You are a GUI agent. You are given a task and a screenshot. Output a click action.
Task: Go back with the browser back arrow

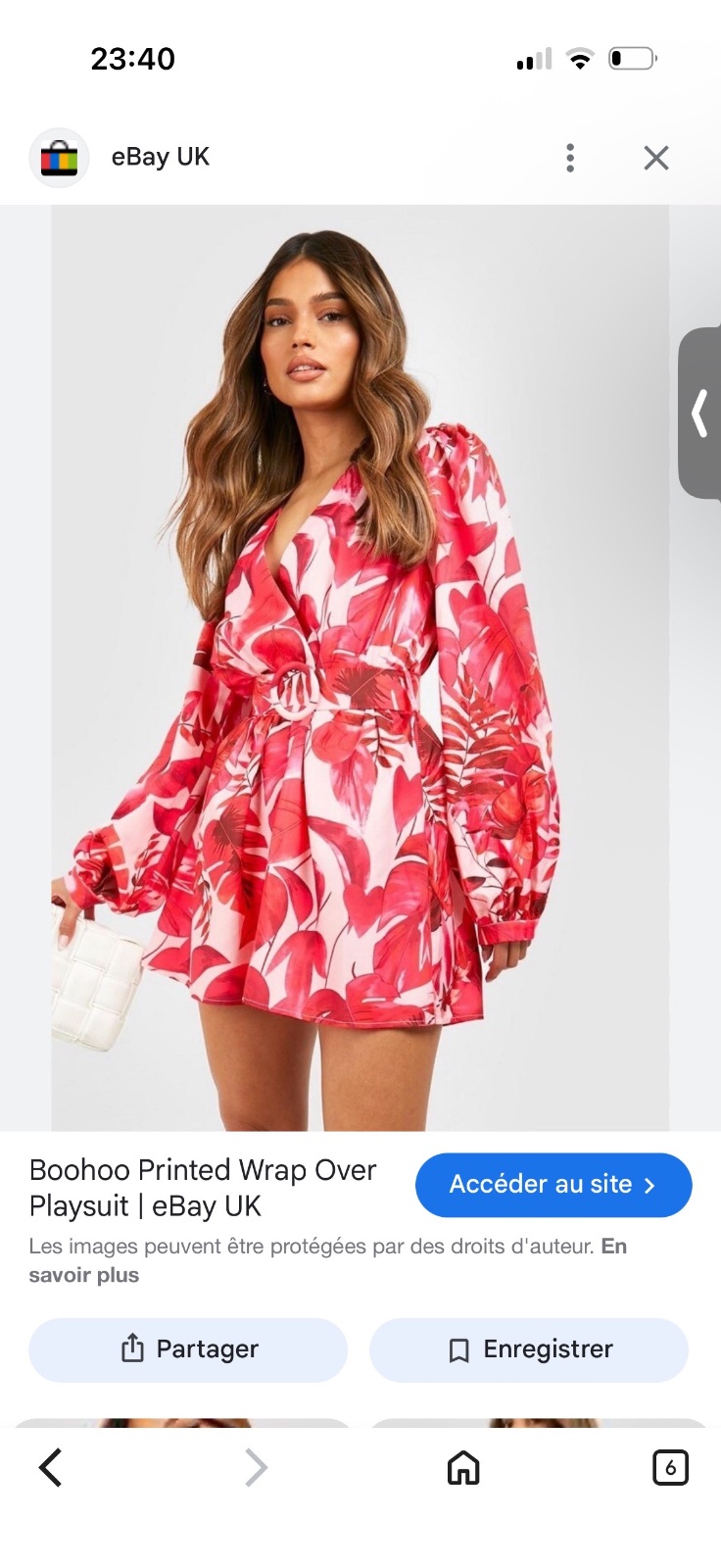tap(51, 1467)
